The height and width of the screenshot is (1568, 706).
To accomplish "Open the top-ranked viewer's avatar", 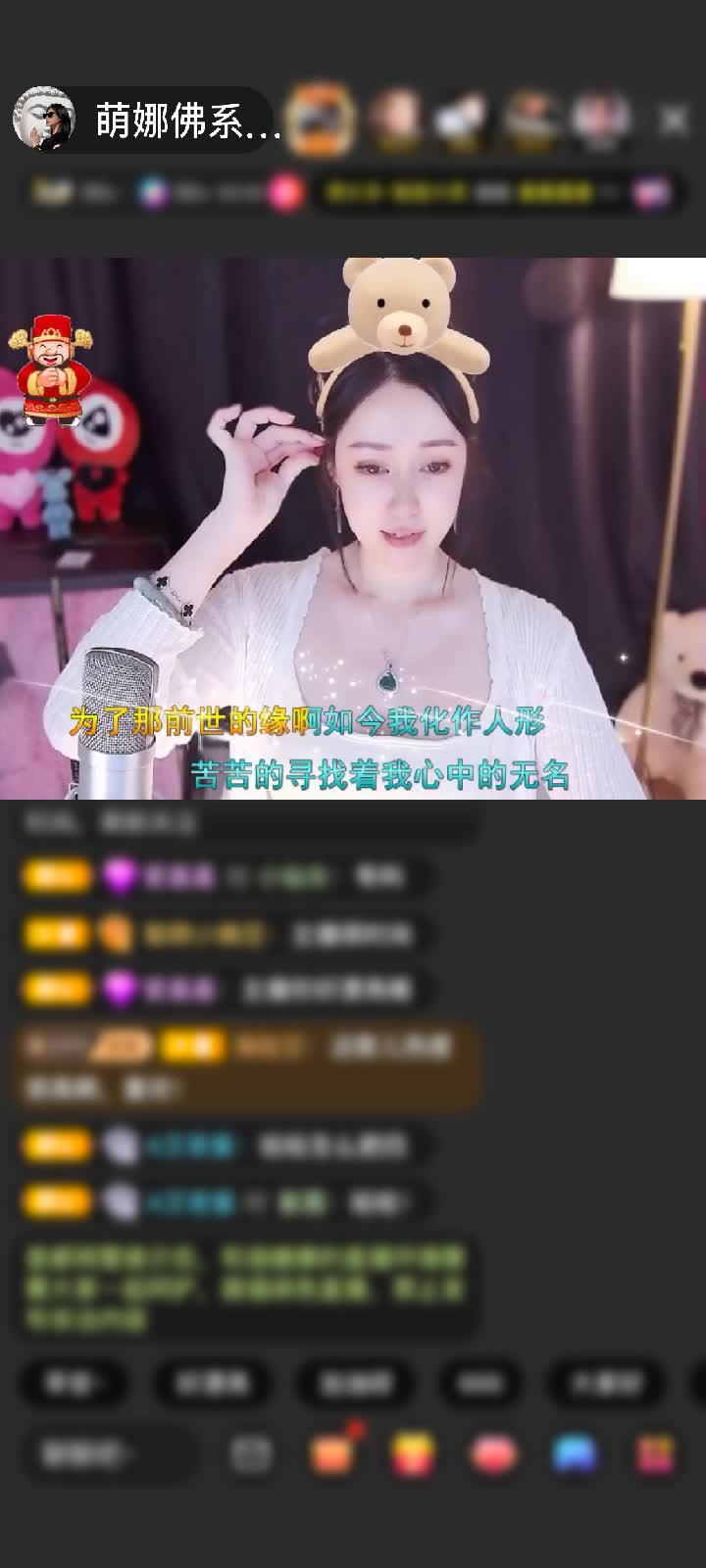I will click(321, 120).
